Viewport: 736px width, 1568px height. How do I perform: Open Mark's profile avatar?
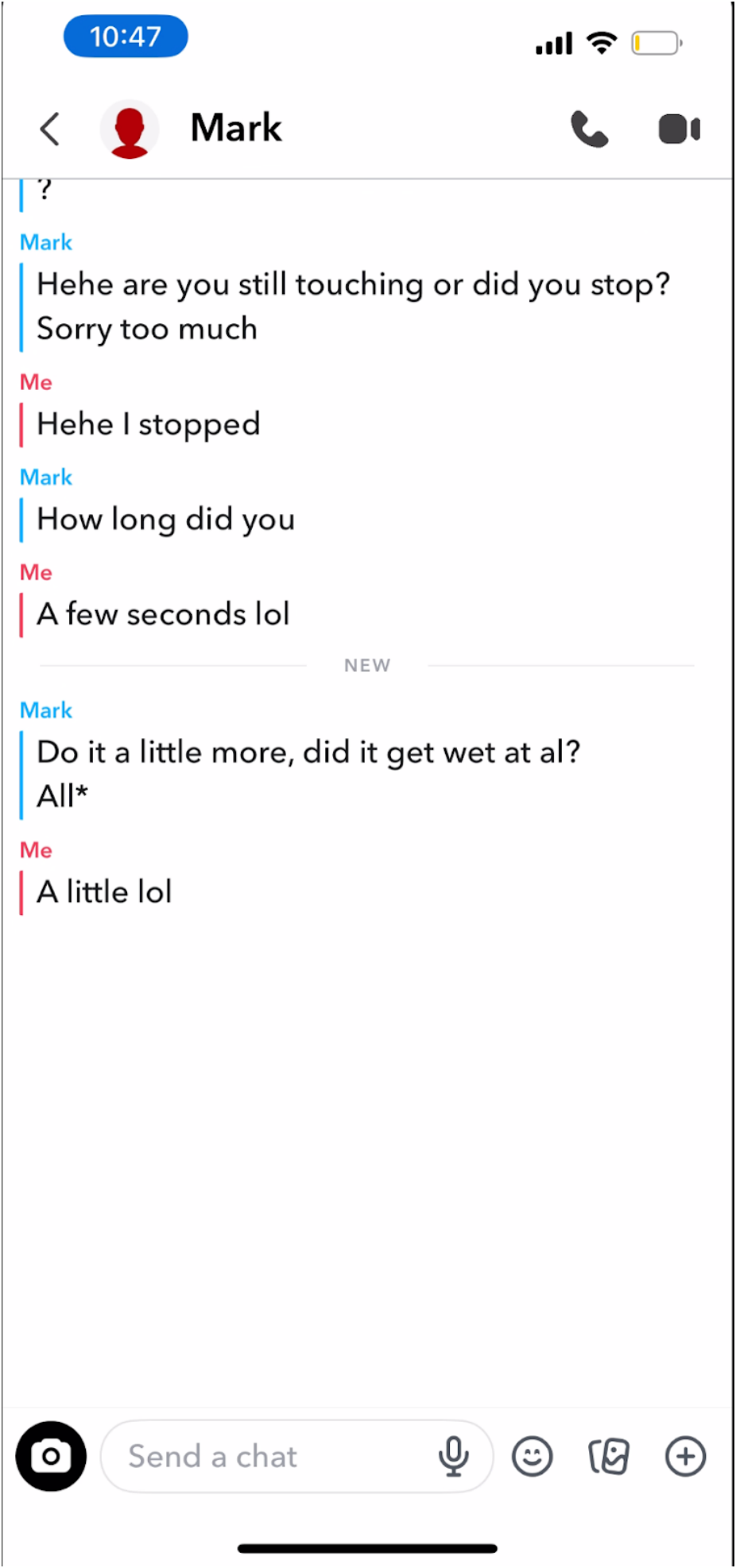[130, 129]
